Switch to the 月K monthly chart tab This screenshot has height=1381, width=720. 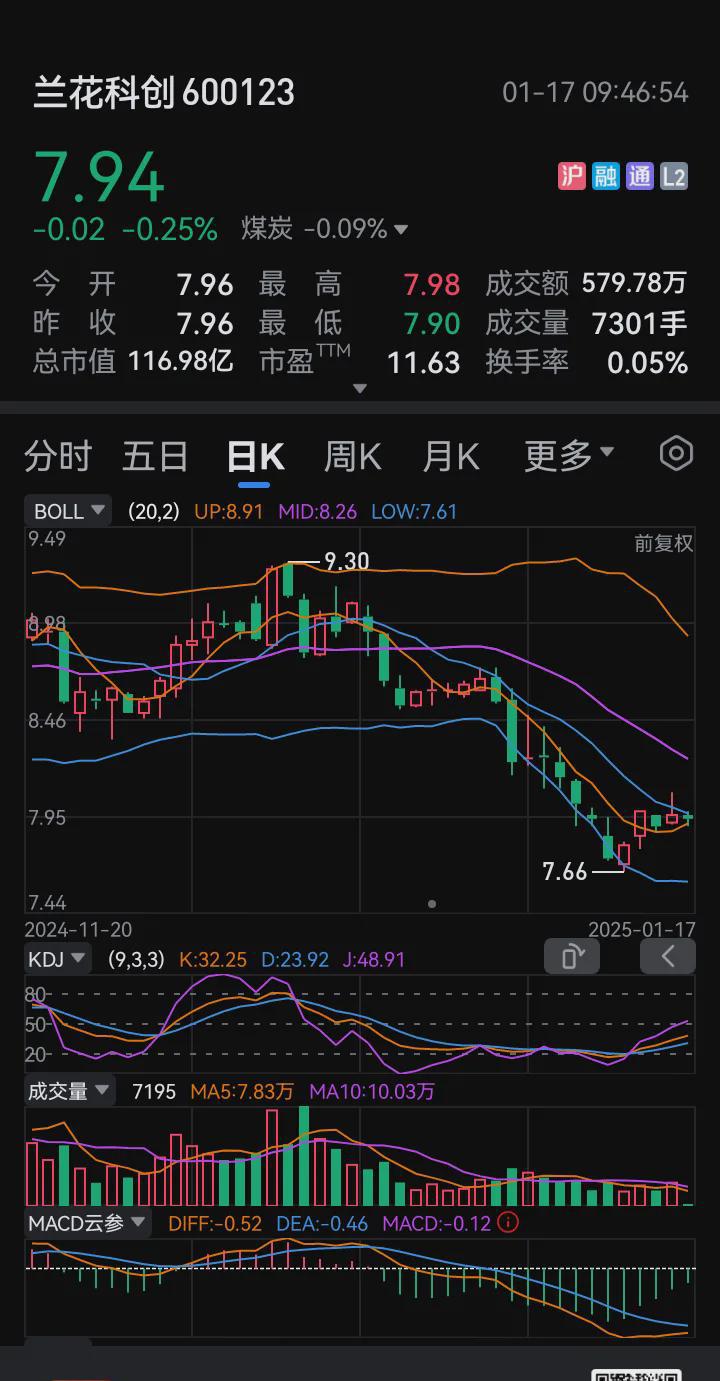pyautogui.click(x=449, y=453)
